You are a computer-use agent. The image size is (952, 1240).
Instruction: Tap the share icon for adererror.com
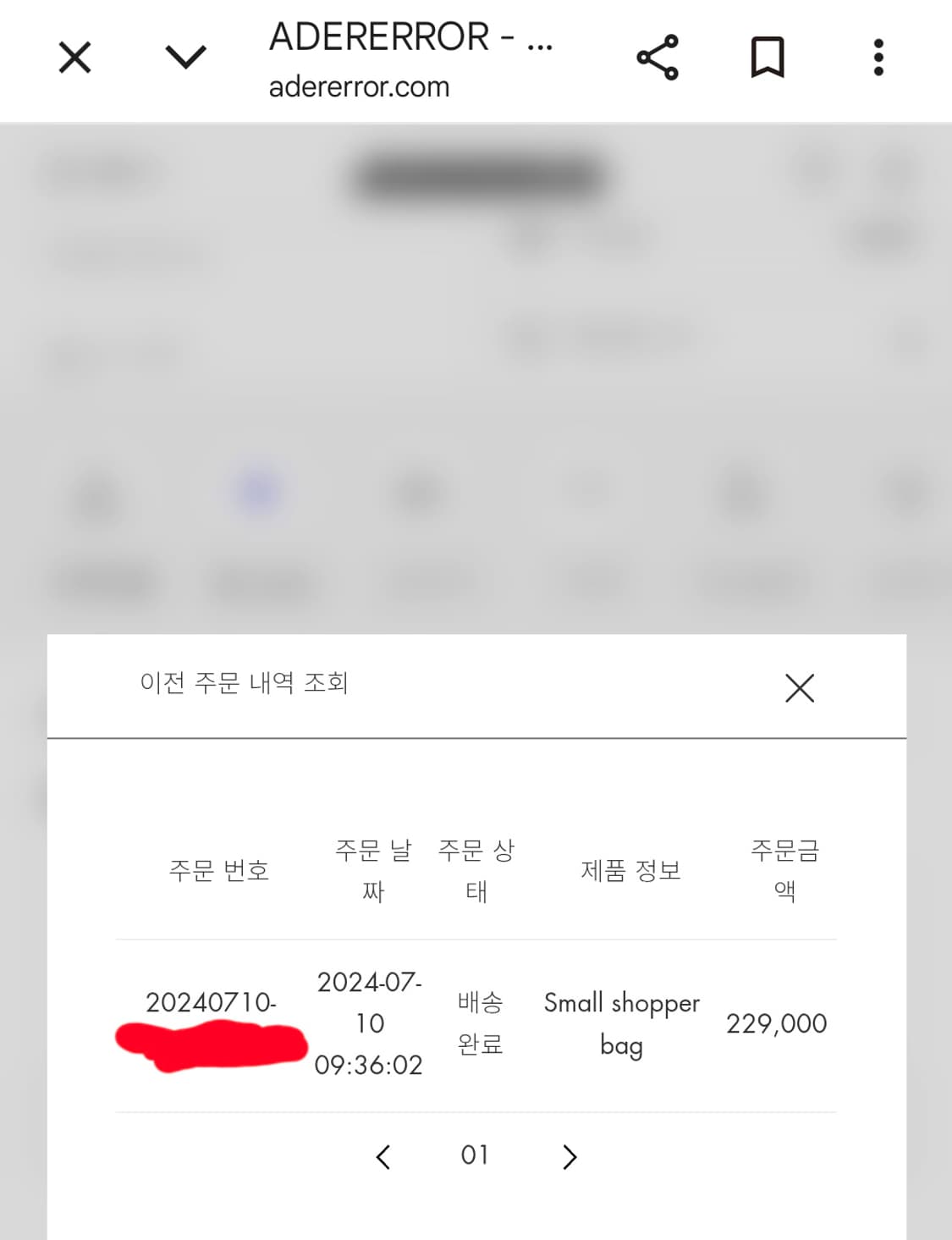658,56
